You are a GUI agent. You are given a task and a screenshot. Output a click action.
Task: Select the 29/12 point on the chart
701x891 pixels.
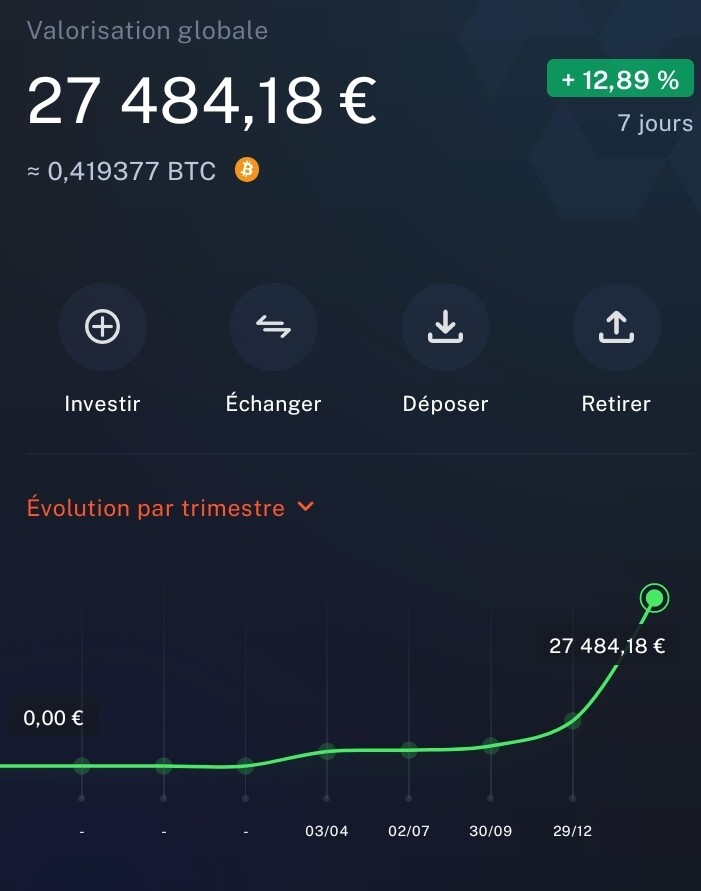[572, 721]
